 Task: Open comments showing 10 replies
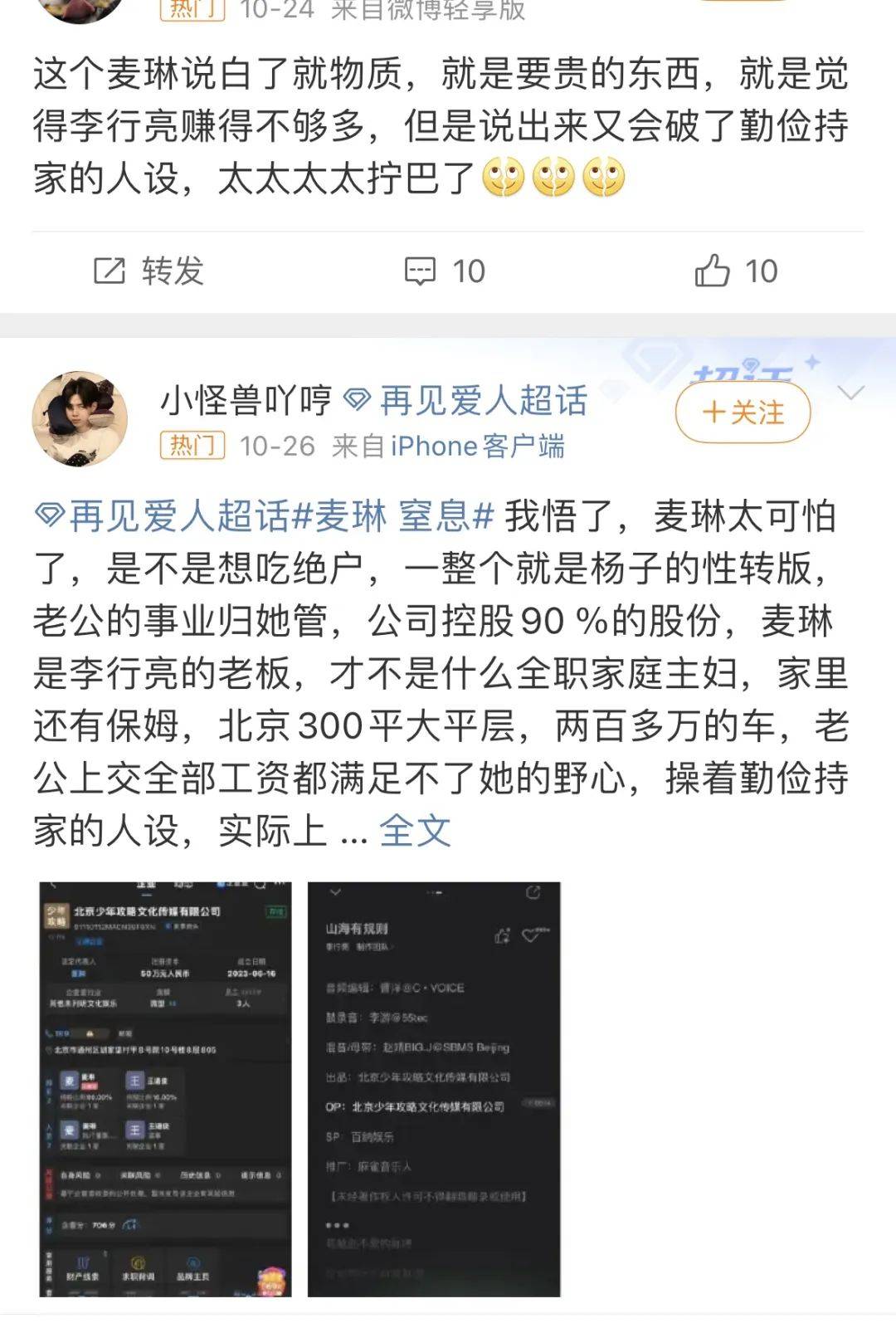445,271
